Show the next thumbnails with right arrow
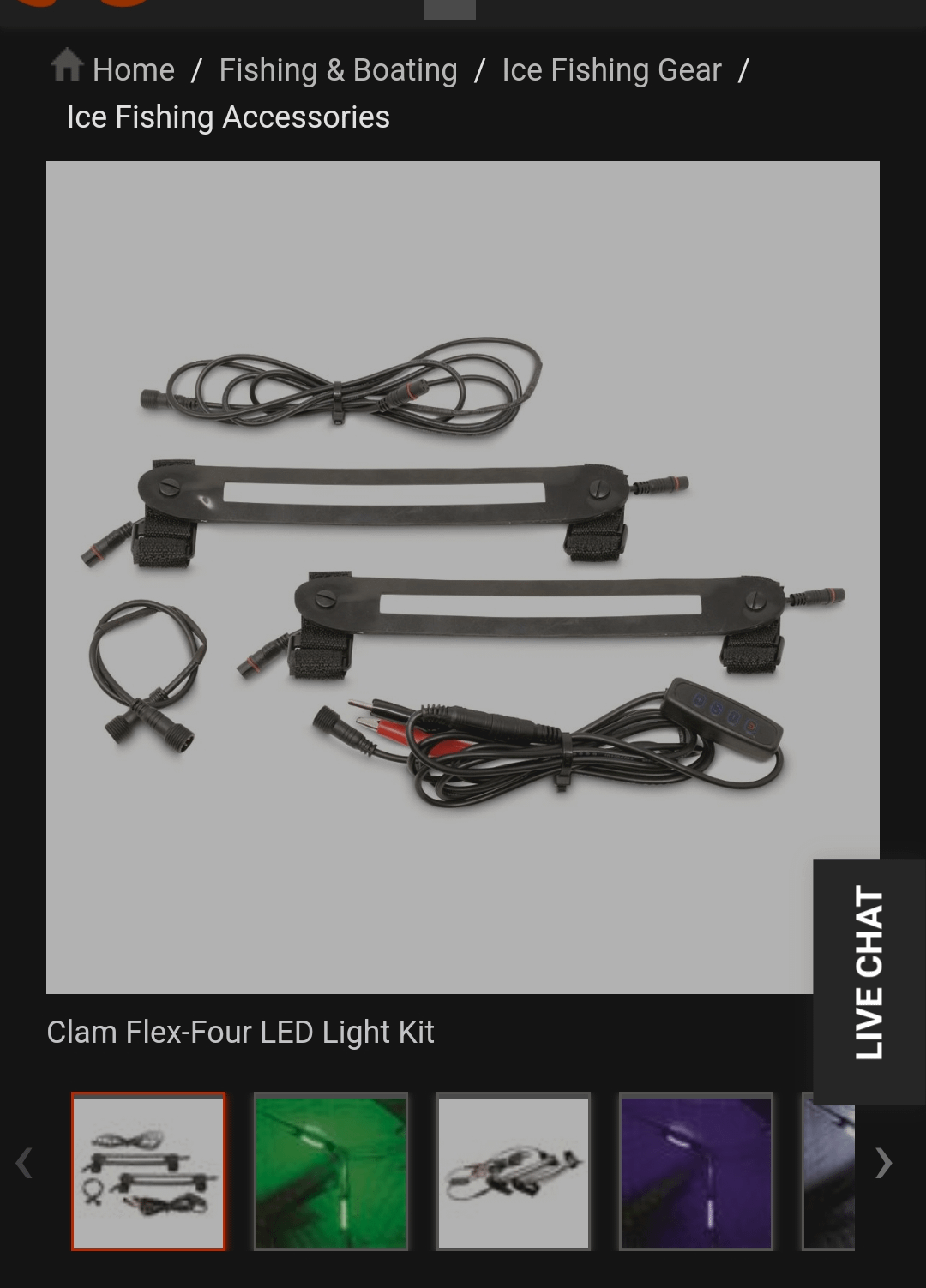 [x=883, y=1163]
